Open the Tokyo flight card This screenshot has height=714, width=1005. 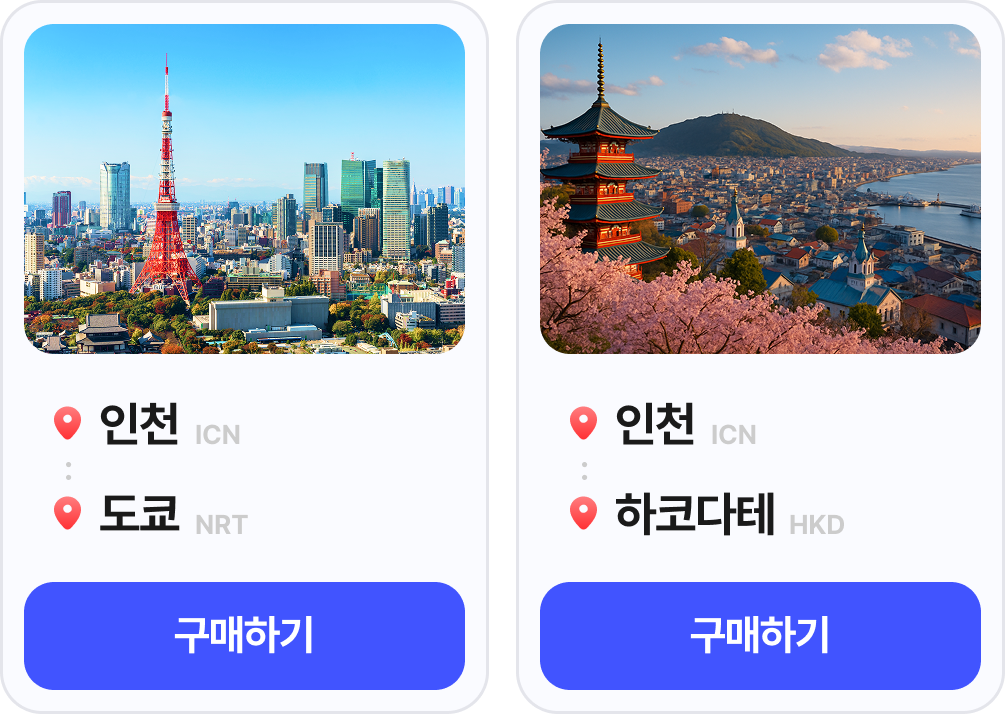click(244, 190)
